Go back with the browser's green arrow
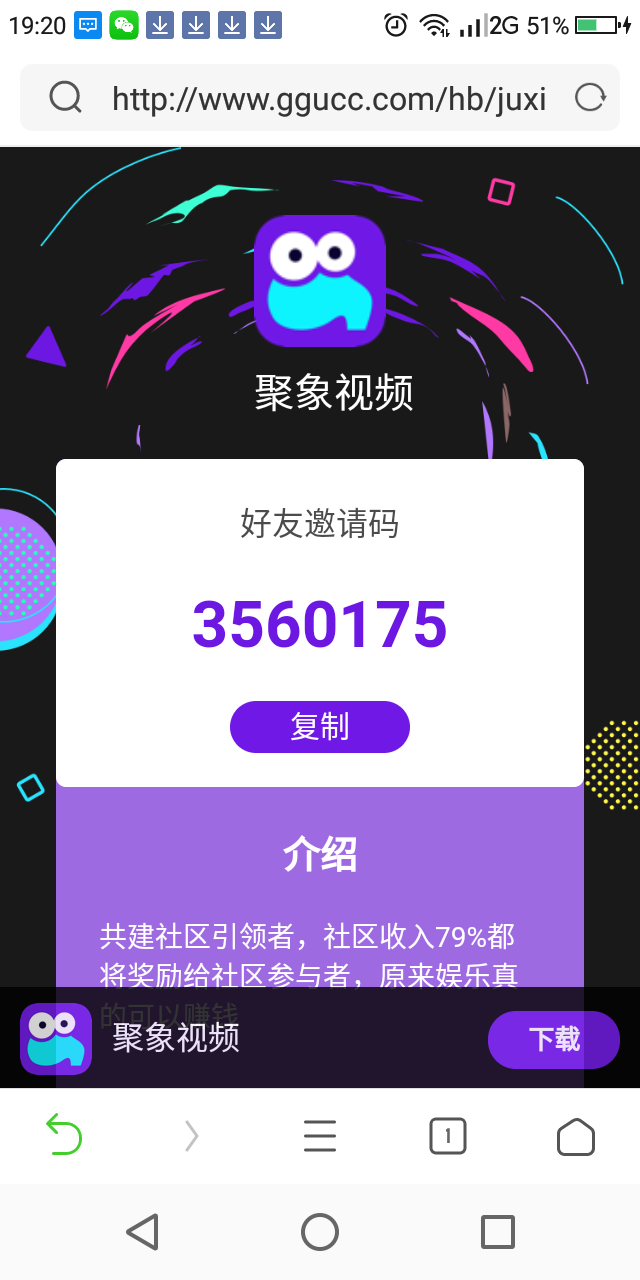 click(64, 1136)
